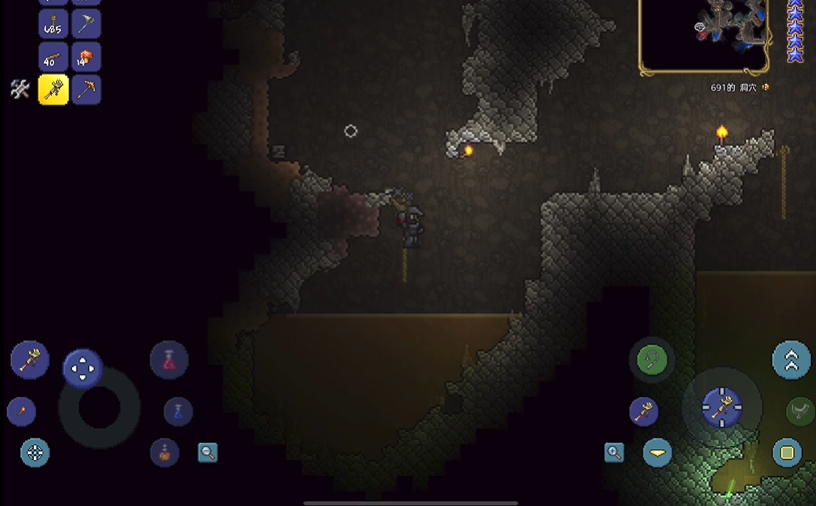Open the minimap in the corner

click(704, 35)
